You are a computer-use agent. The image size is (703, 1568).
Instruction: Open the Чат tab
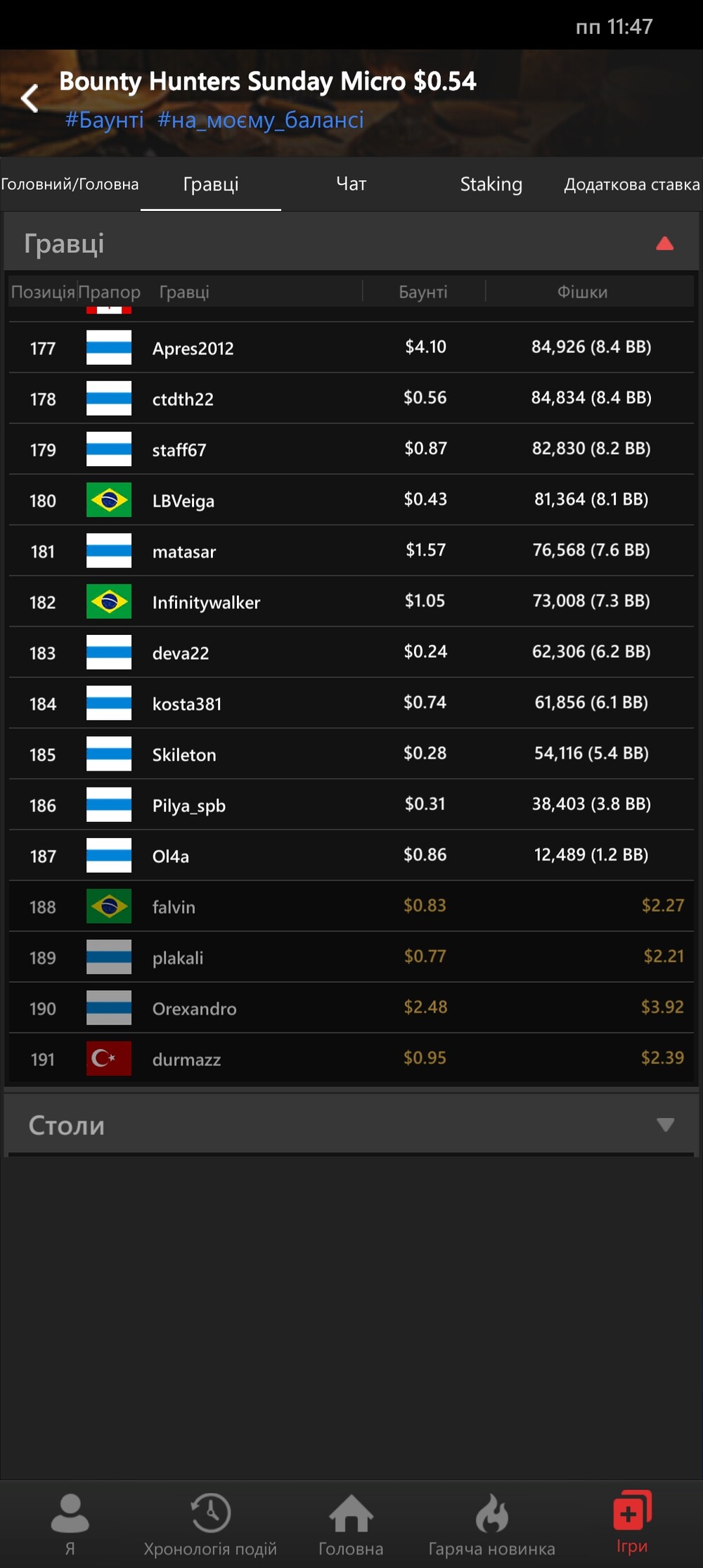351,184
